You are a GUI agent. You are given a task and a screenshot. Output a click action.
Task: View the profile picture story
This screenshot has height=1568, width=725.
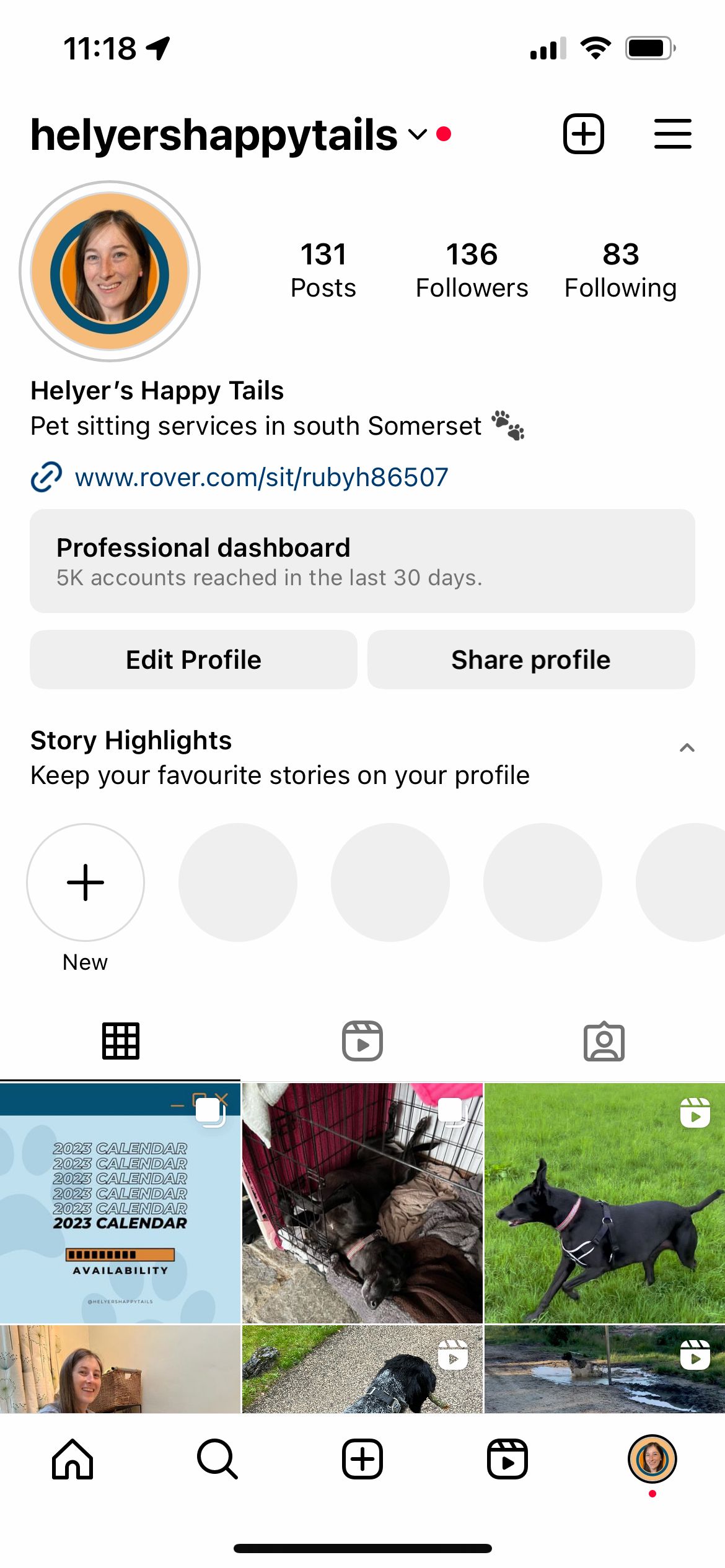110,271
